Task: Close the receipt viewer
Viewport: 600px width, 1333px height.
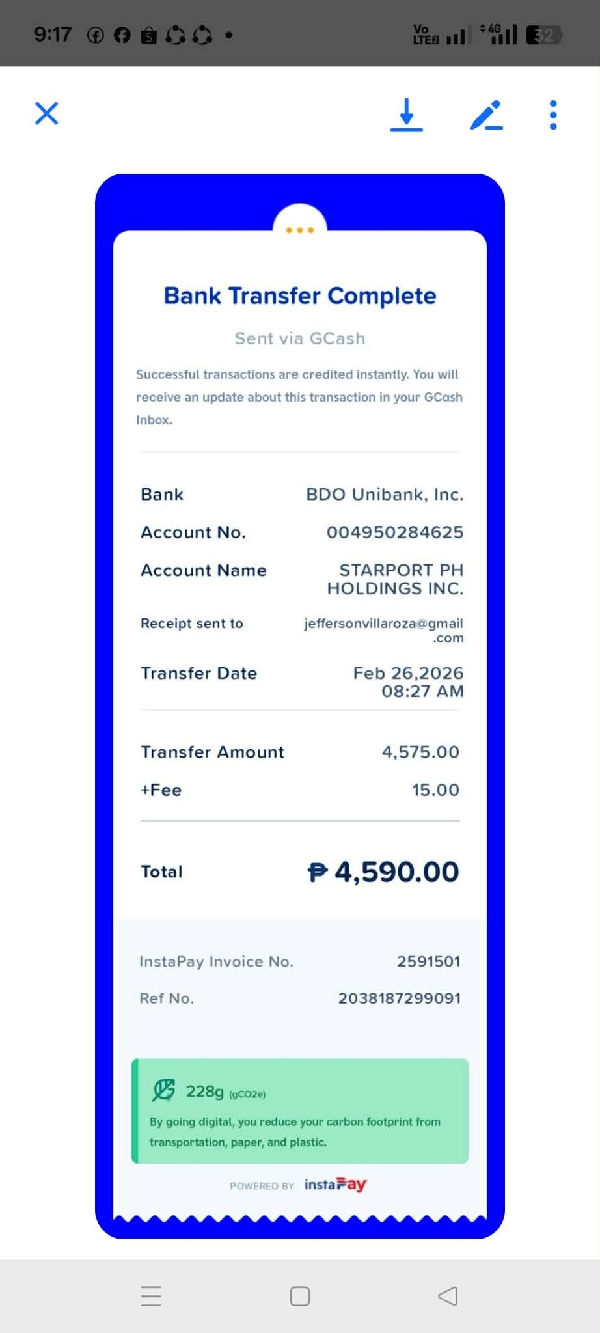Action: pos(47,114)
